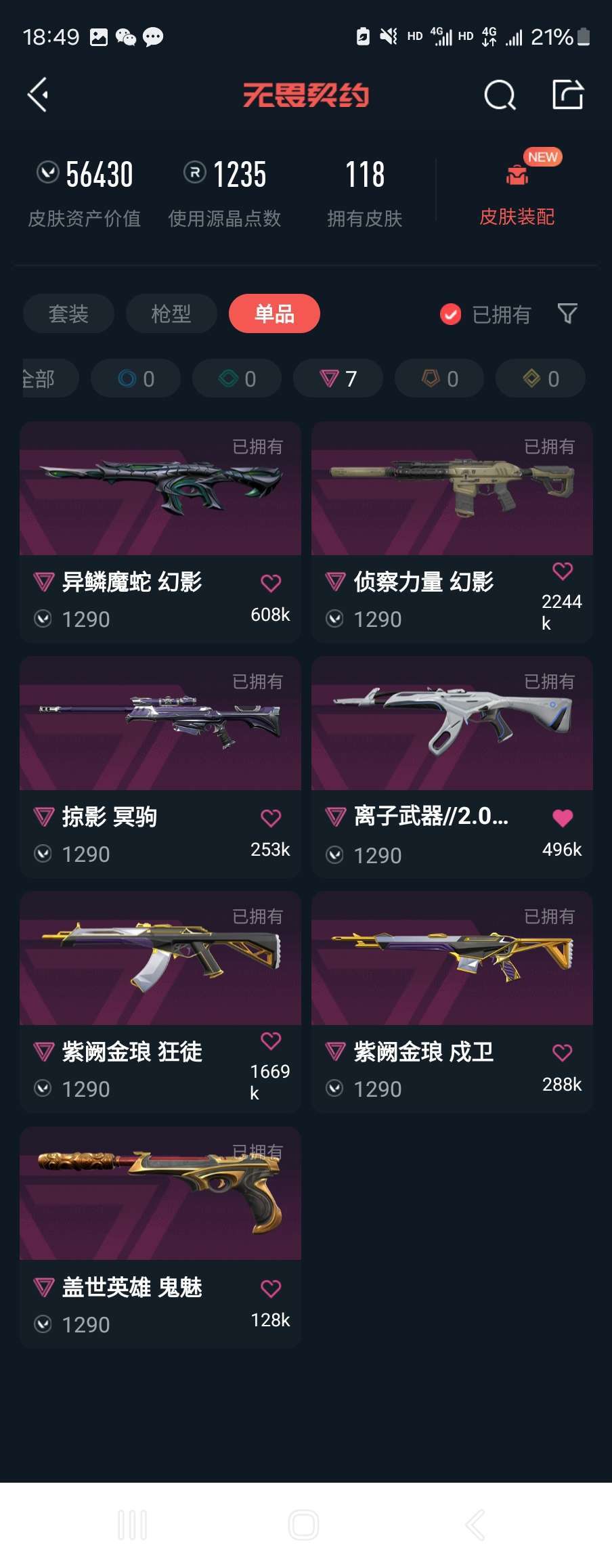Select the 单品 tab

(274, 313)
